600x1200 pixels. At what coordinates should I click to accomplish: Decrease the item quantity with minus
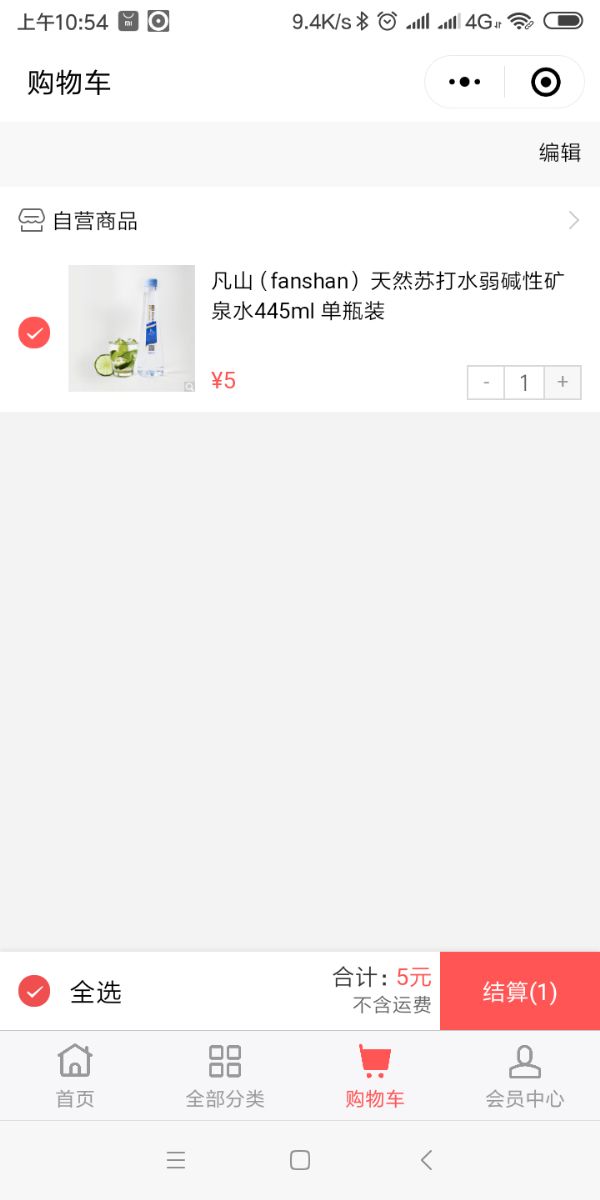point(486,382)
